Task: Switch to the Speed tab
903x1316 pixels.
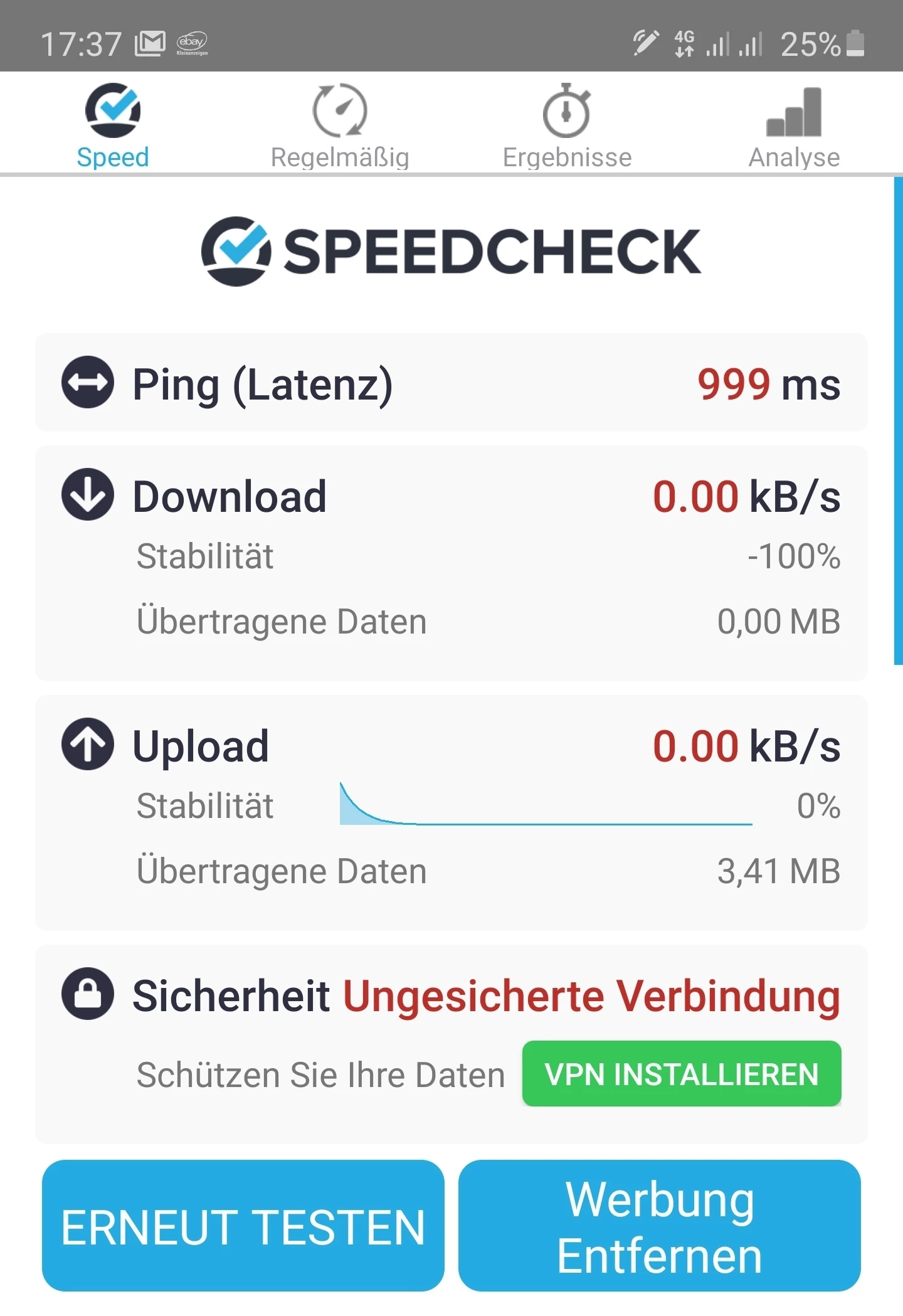Action: 113,126
